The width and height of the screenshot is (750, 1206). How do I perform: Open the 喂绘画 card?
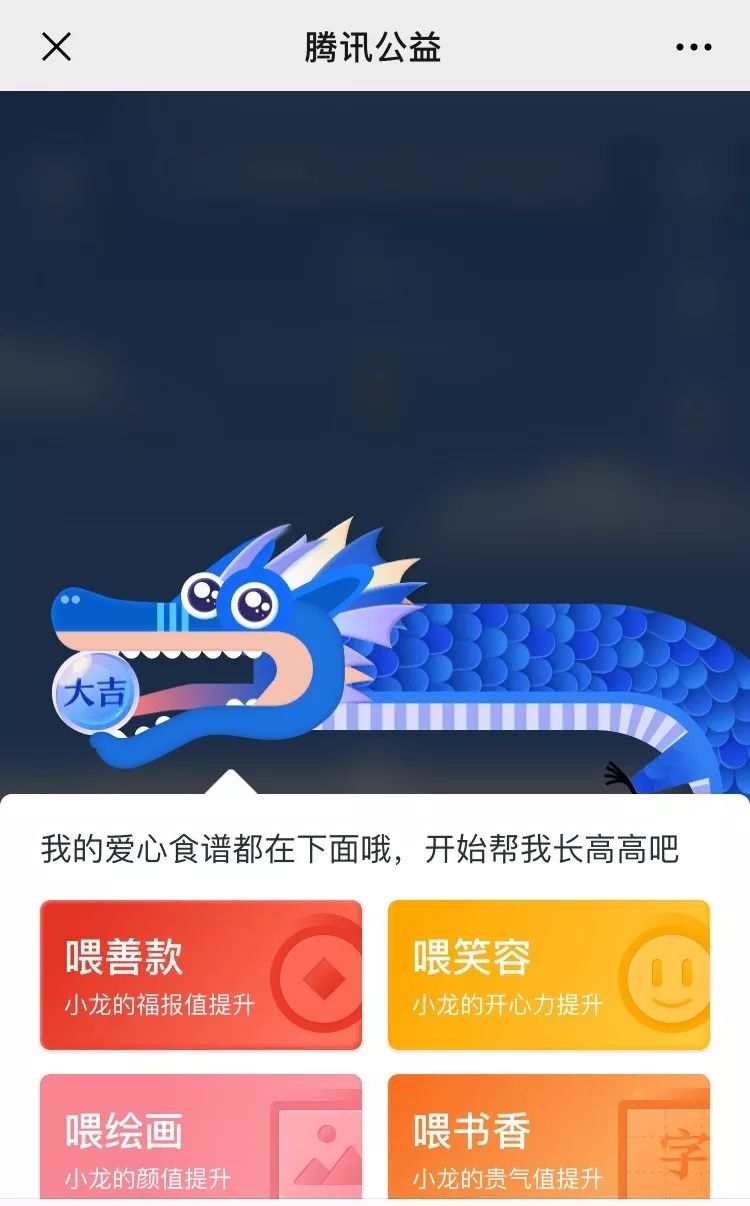click(200, 1138)
